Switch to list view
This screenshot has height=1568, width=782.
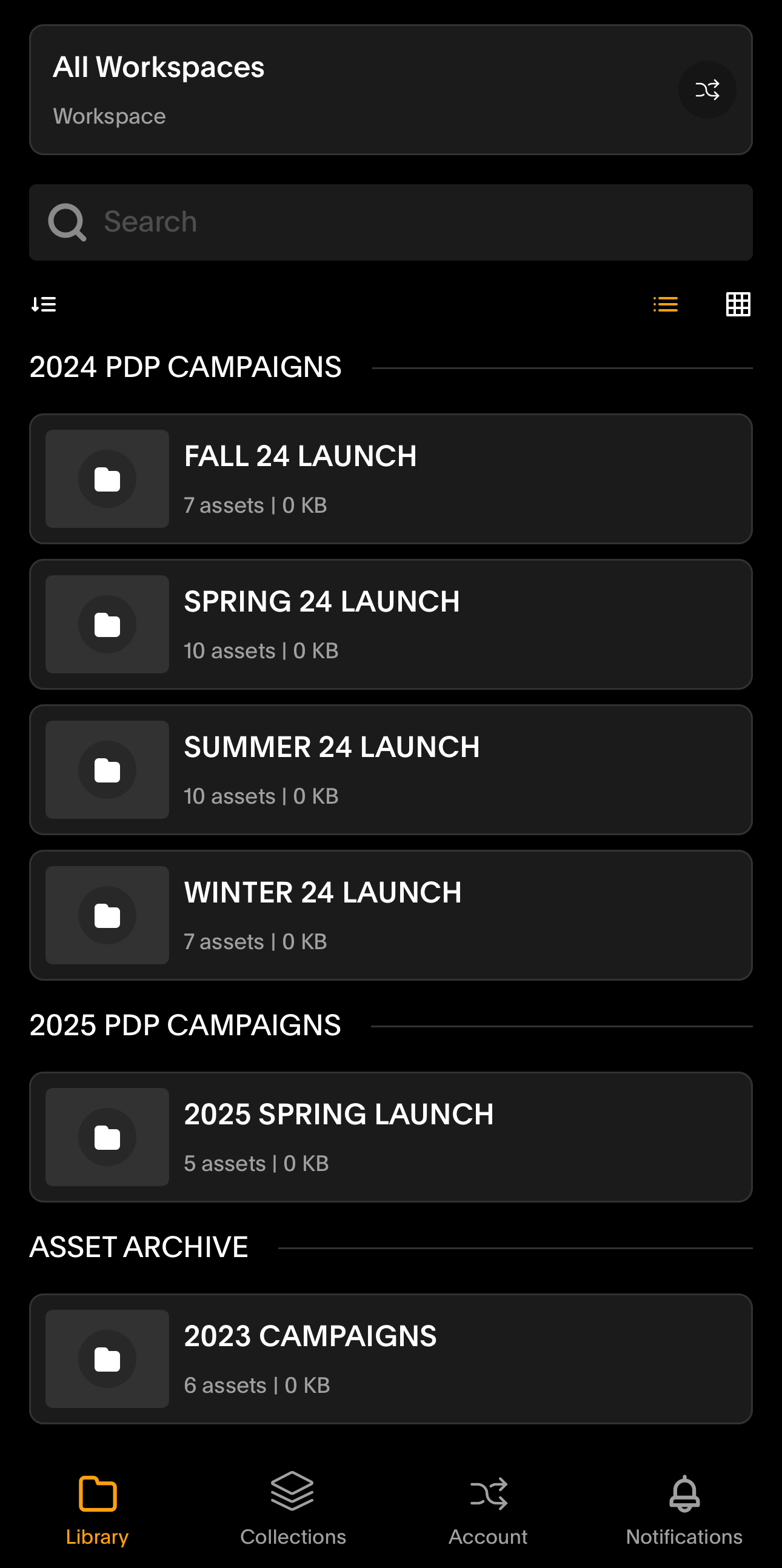(x=665, y=304)
